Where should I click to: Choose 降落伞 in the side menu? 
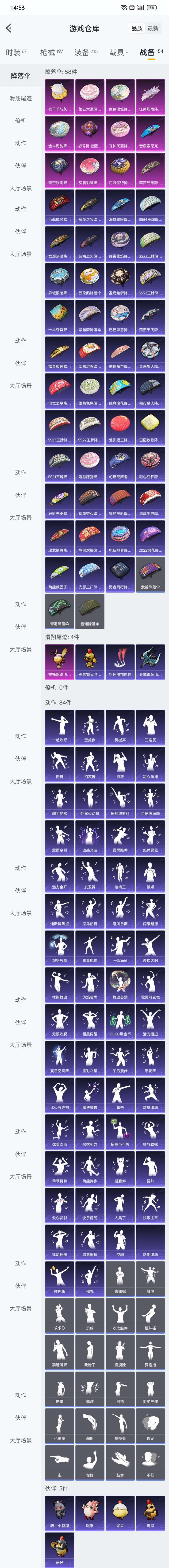[20, 75]
